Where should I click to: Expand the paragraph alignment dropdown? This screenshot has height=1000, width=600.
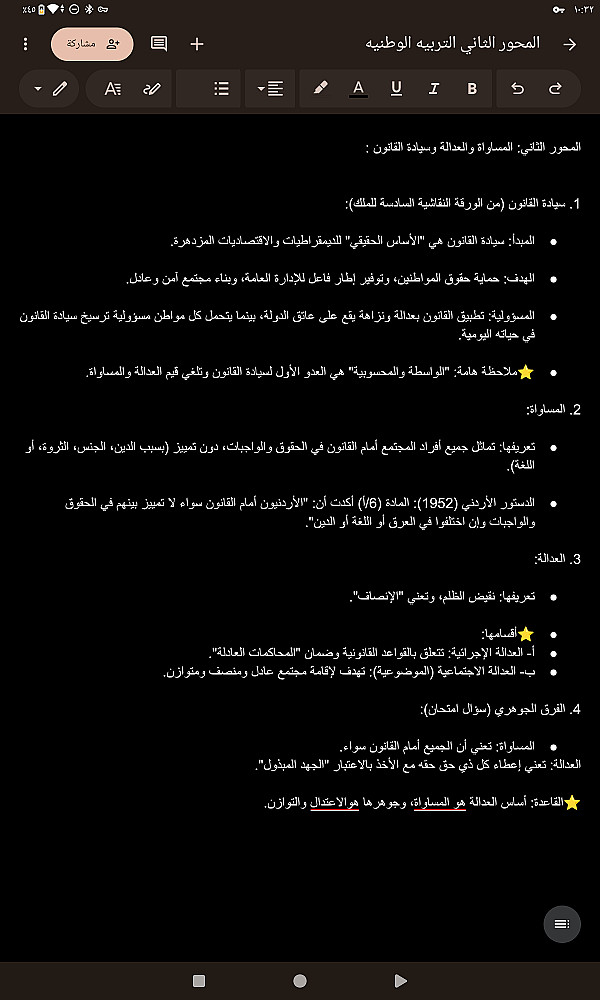point(270,88)
